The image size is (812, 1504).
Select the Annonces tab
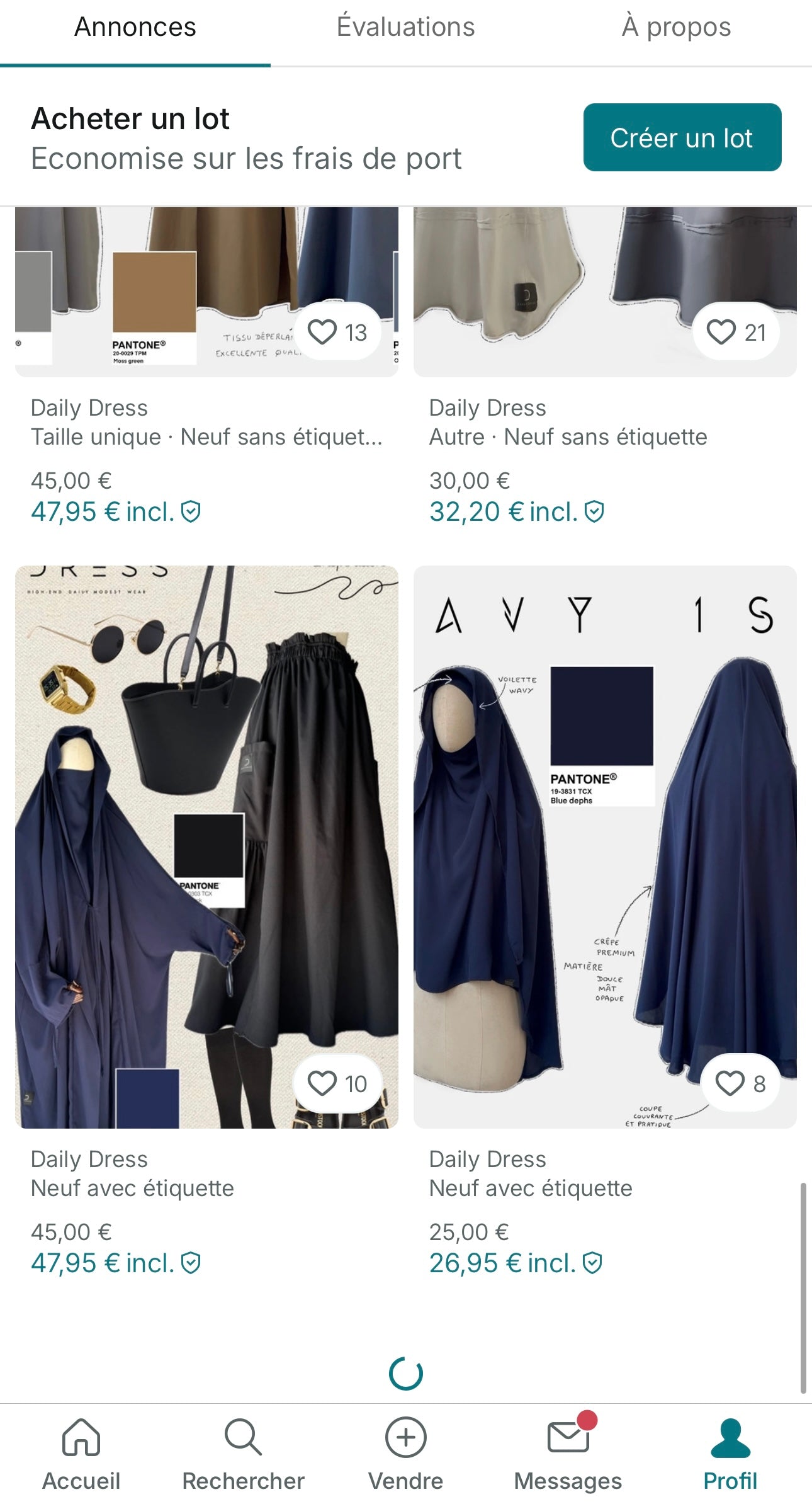click(x=135, y=28)
